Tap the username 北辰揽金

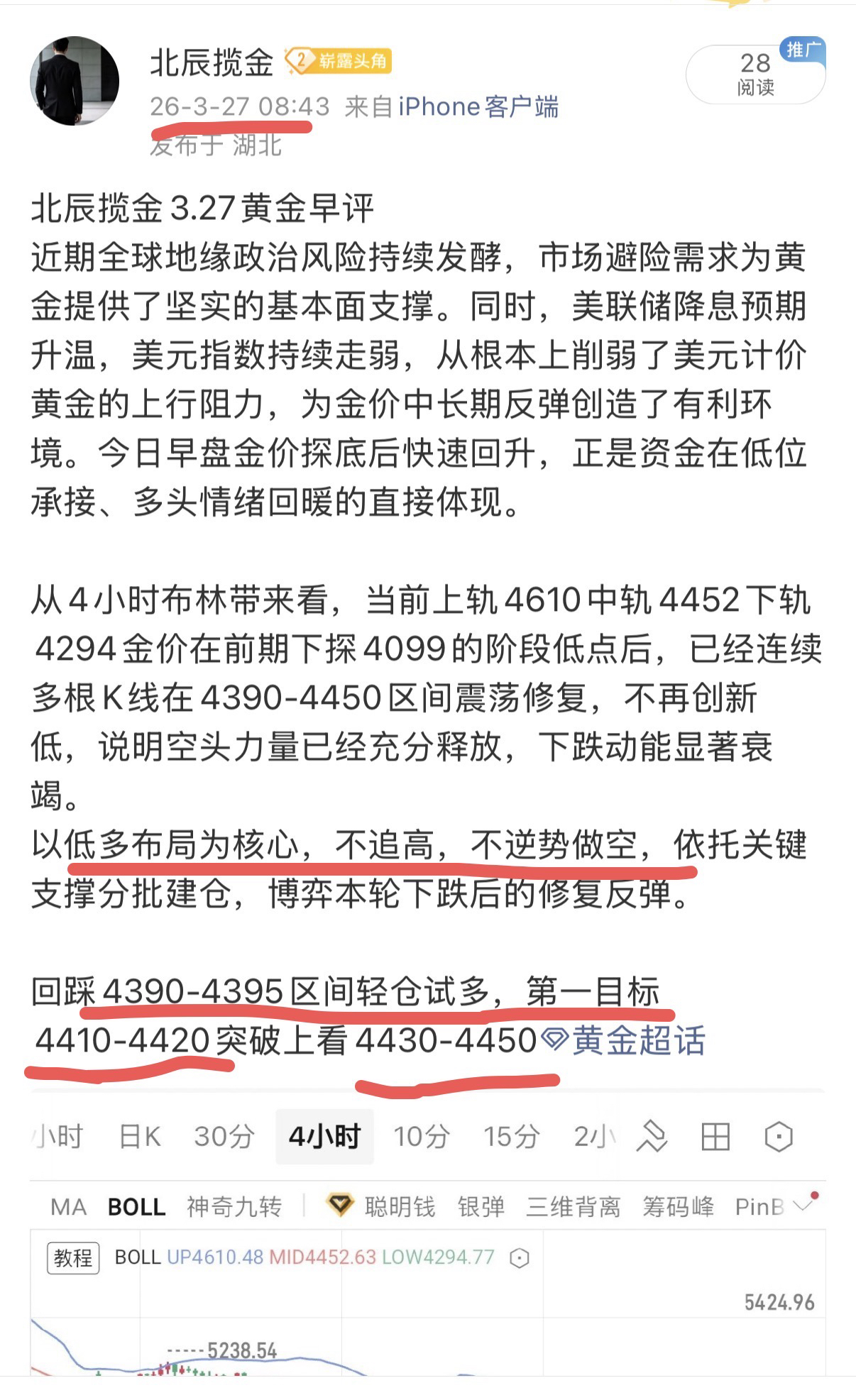(x=212, y=63)
